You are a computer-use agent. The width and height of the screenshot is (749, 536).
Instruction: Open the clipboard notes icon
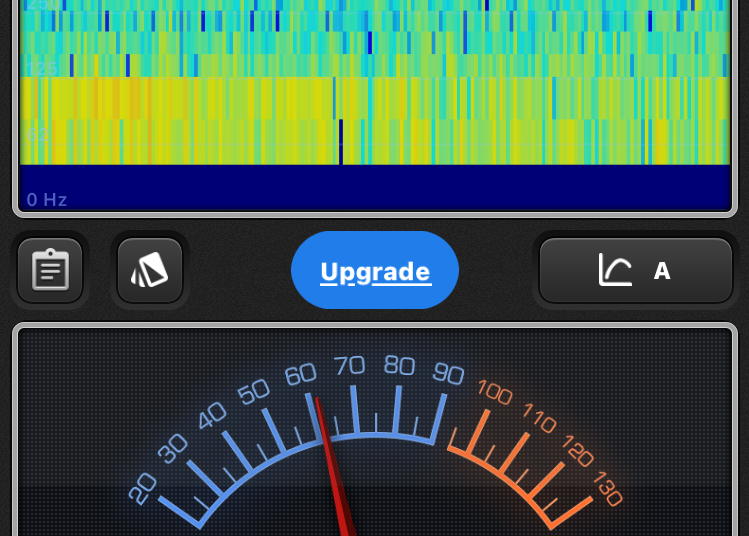coord(50,270)
